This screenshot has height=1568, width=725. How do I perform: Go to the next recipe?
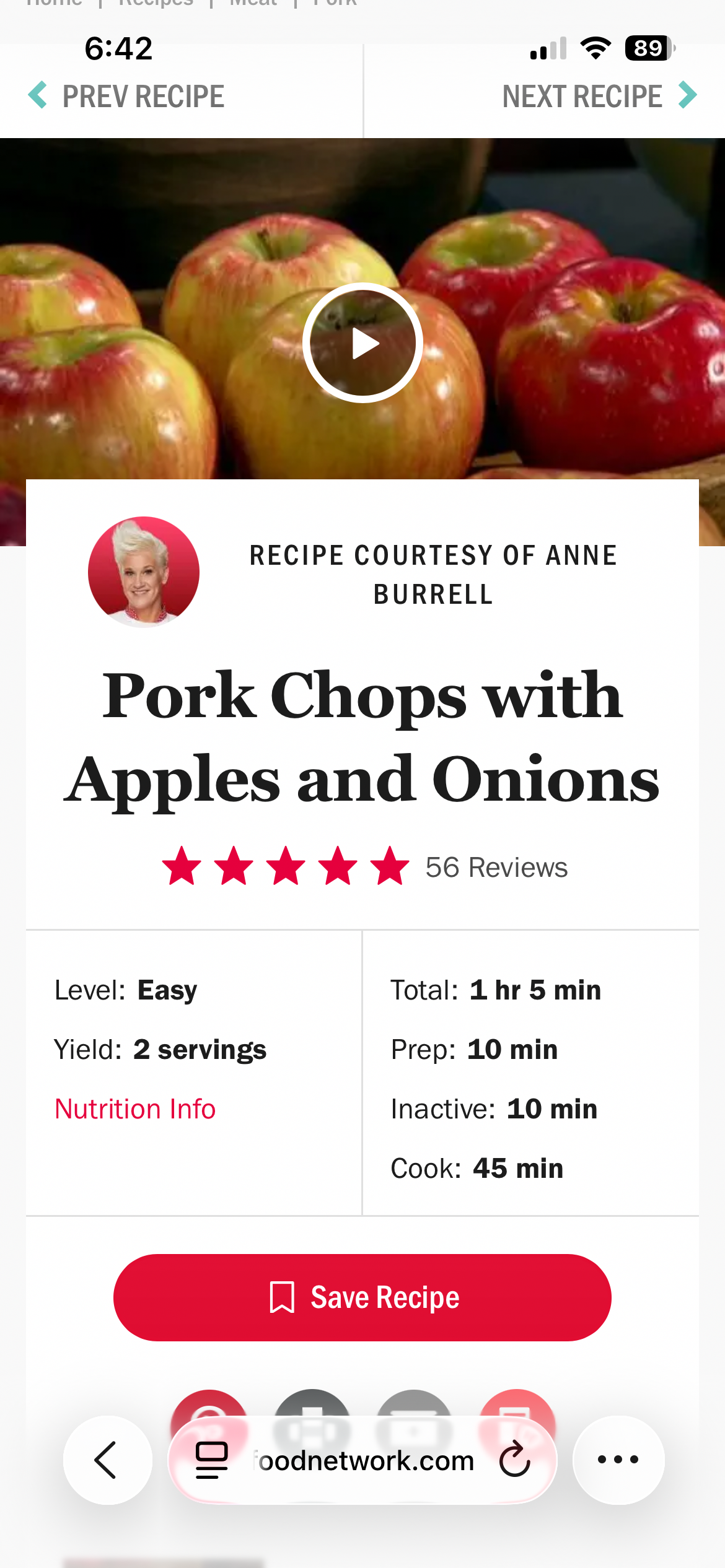599,96
